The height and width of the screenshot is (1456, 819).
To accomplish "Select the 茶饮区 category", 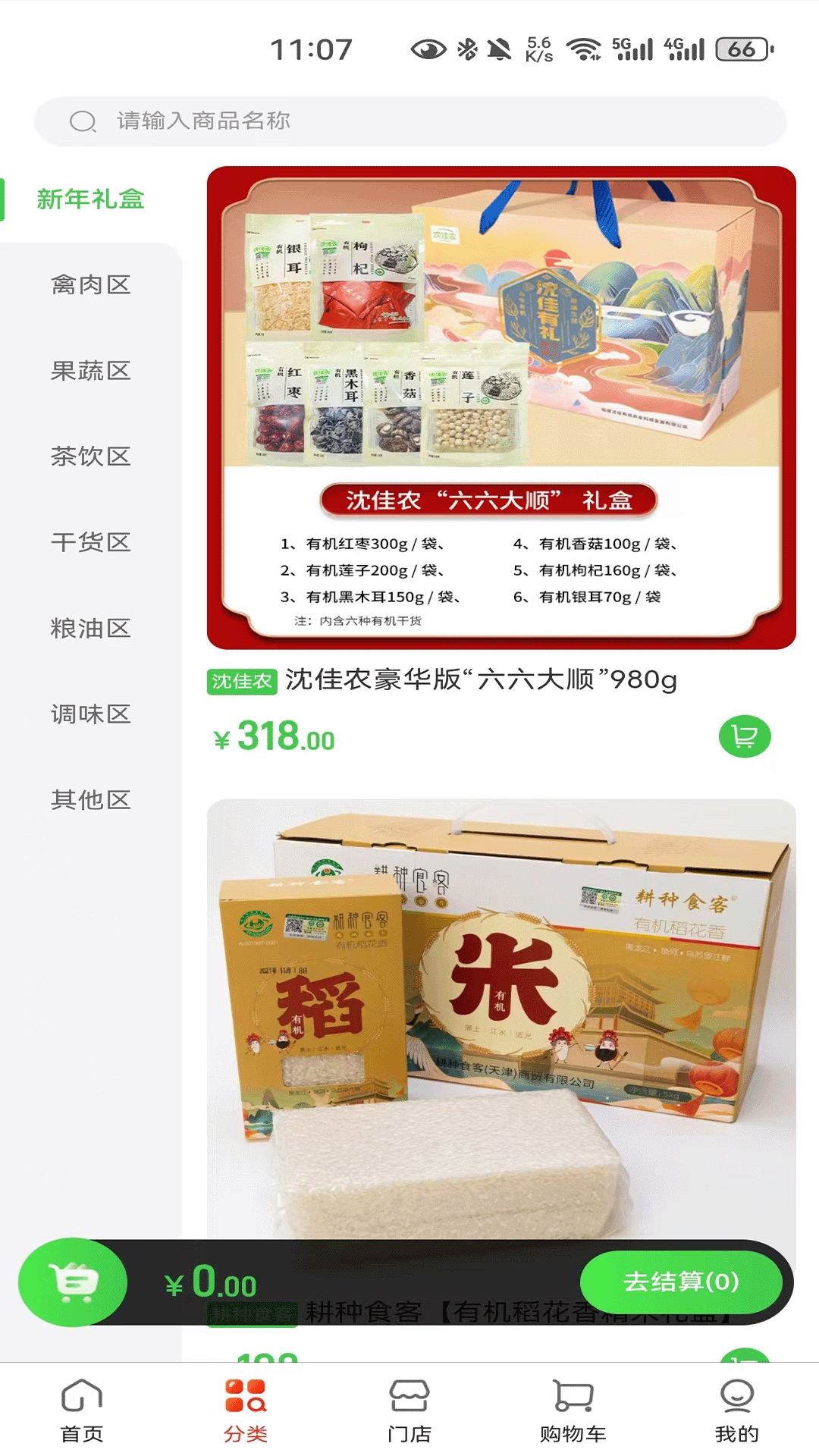I will pyautogui.click(x=90, y=457).
